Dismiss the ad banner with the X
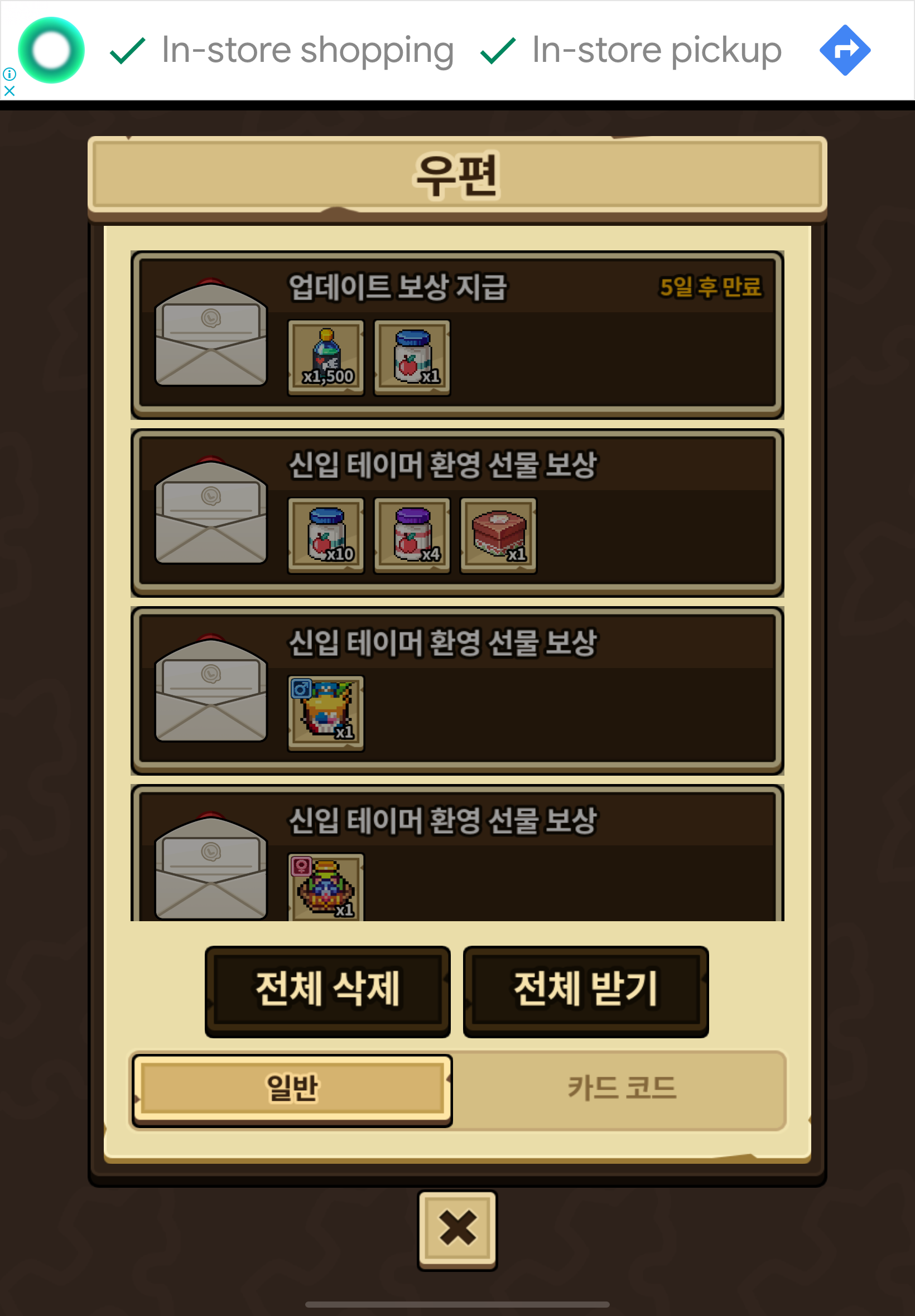Viewport: 915px width, 1316px height. point(9,90)
